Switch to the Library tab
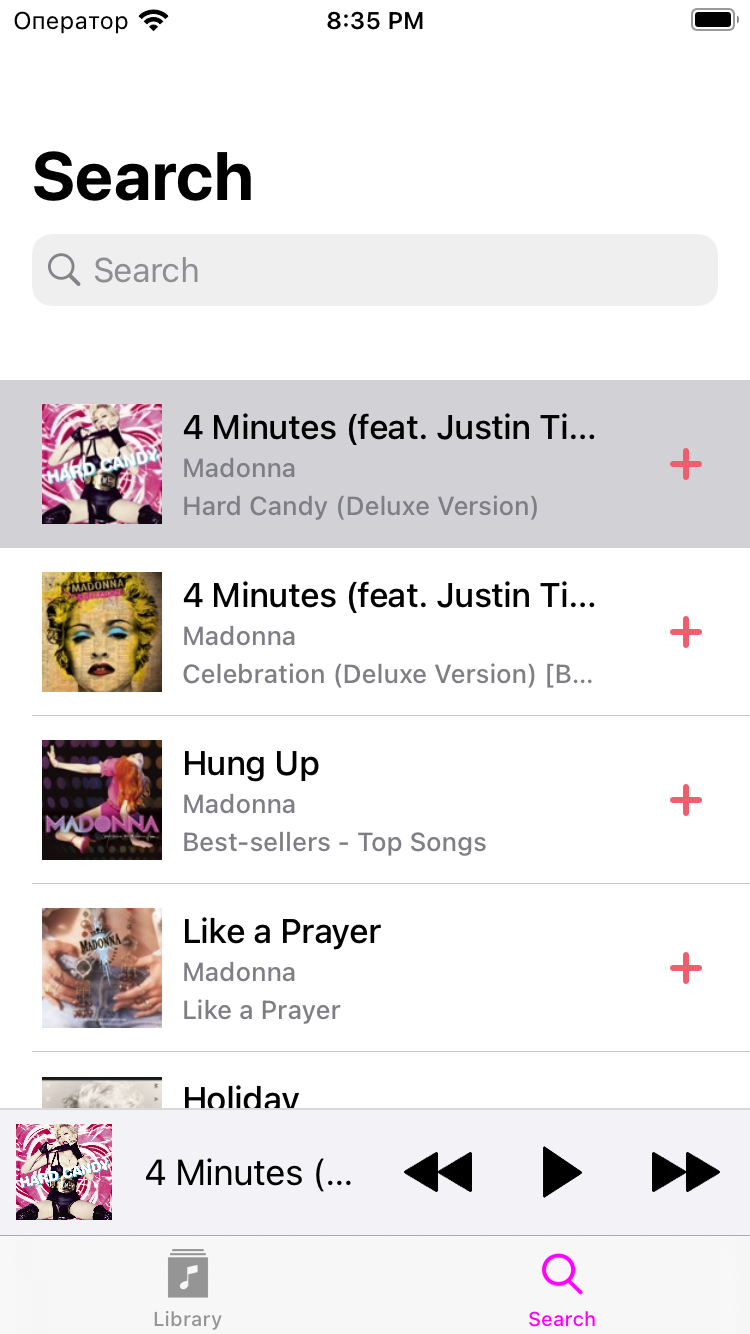750x1334 pixels. [x=187, y=1290]
